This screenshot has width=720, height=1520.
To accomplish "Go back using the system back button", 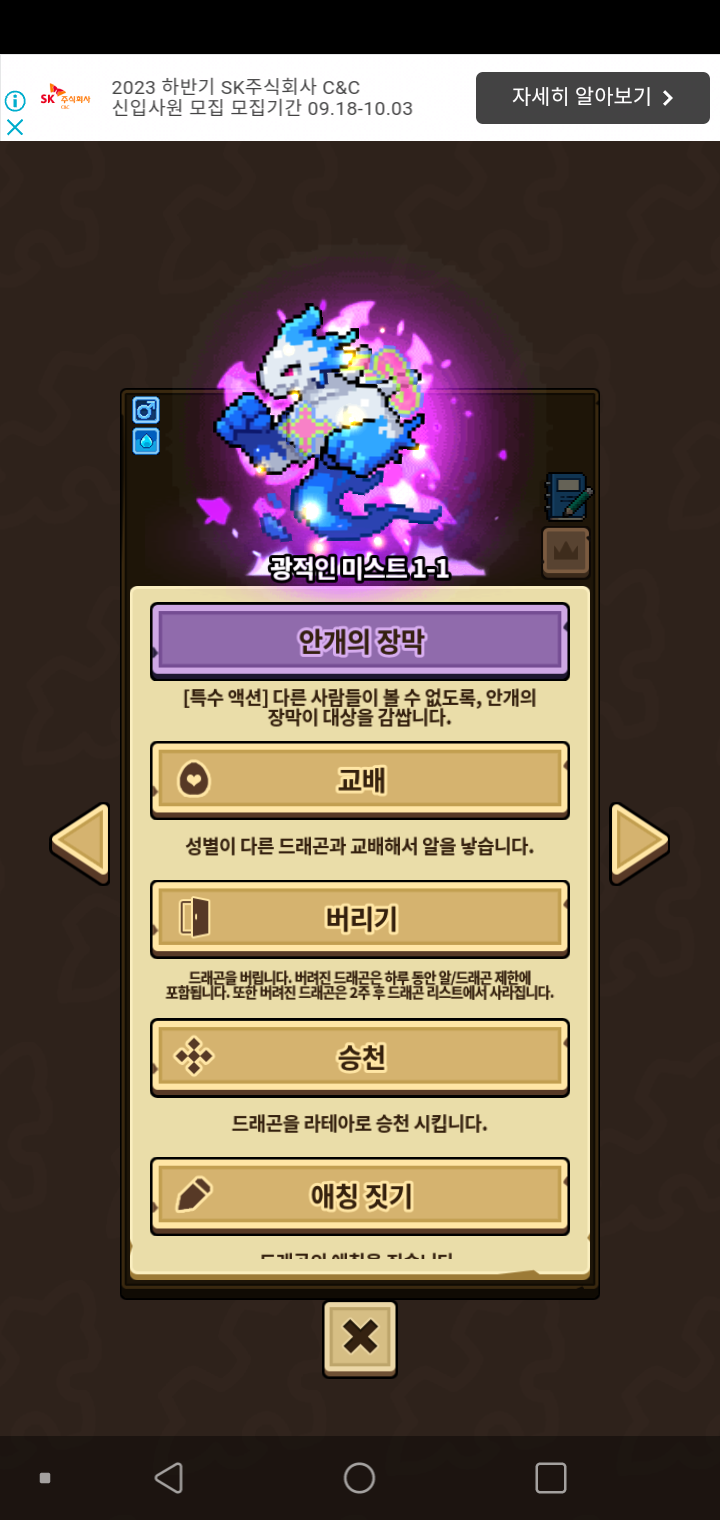I will pos(168,1478).
